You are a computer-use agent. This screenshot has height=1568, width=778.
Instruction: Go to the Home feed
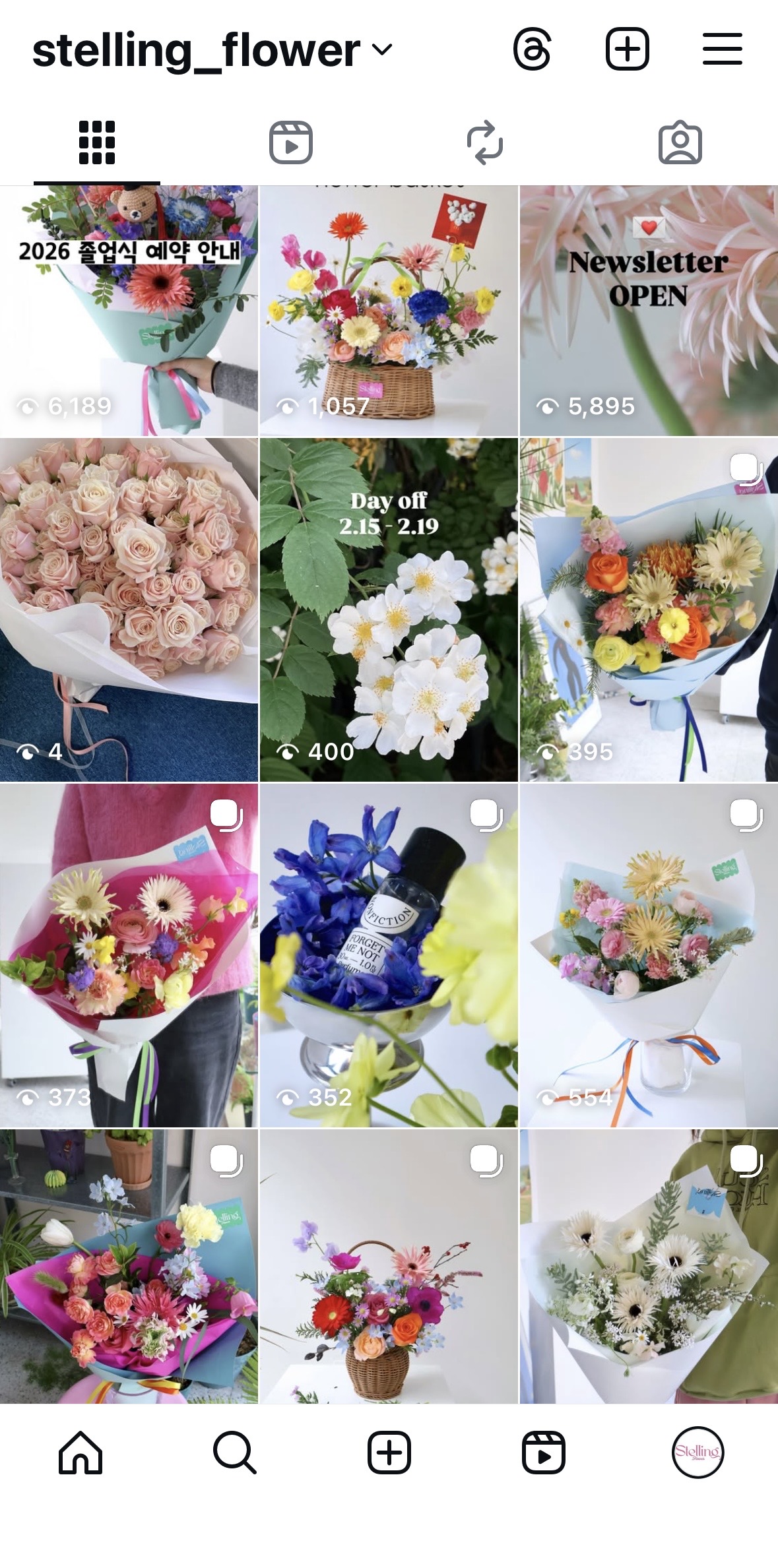81,1453
